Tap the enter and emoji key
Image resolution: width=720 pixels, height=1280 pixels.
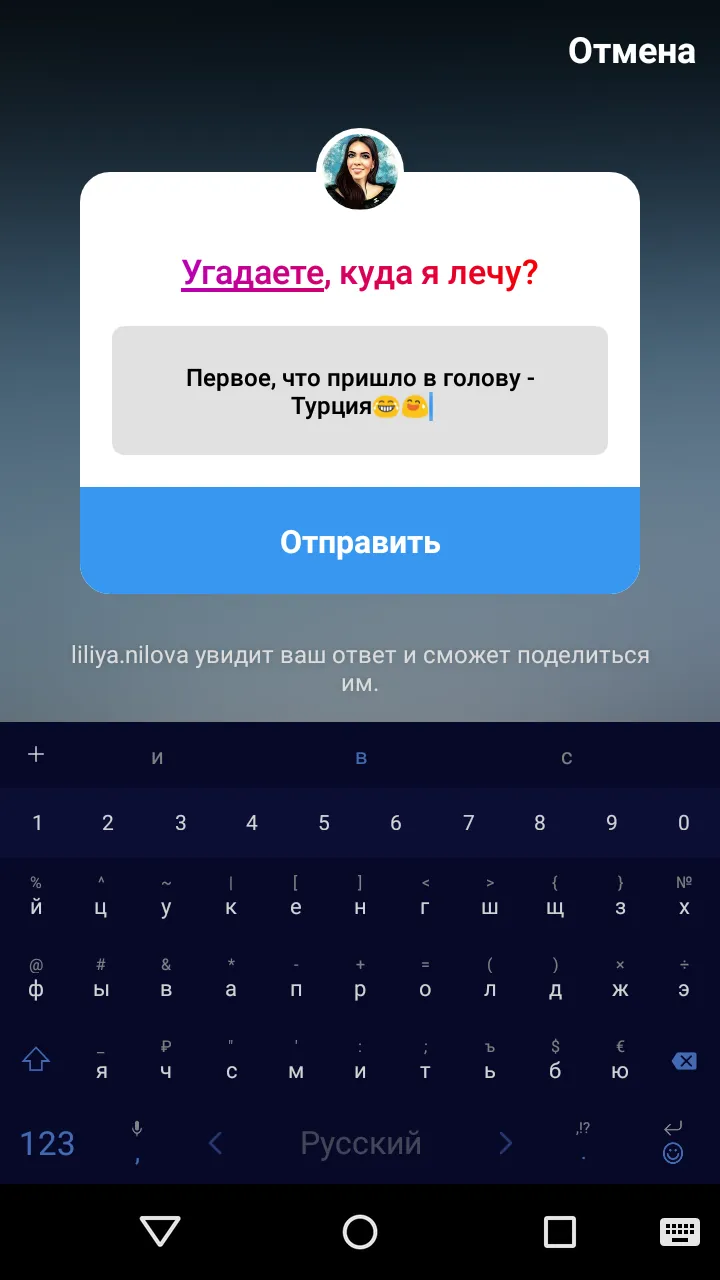673,1142
